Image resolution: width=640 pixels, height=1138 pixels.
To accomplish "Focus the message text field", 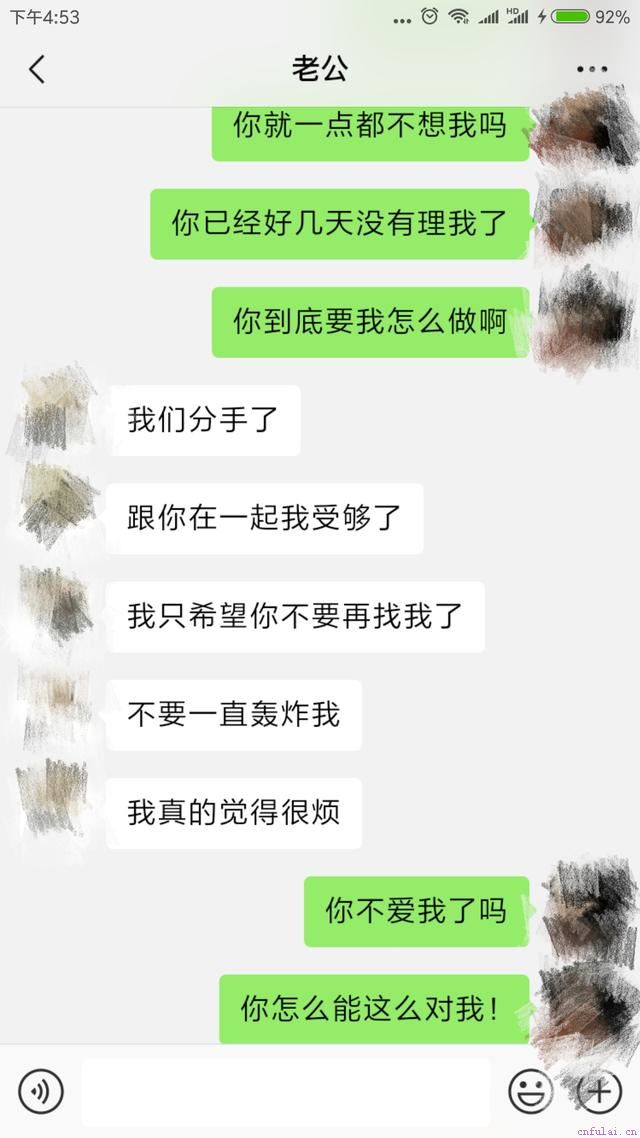I will 286,1091.
